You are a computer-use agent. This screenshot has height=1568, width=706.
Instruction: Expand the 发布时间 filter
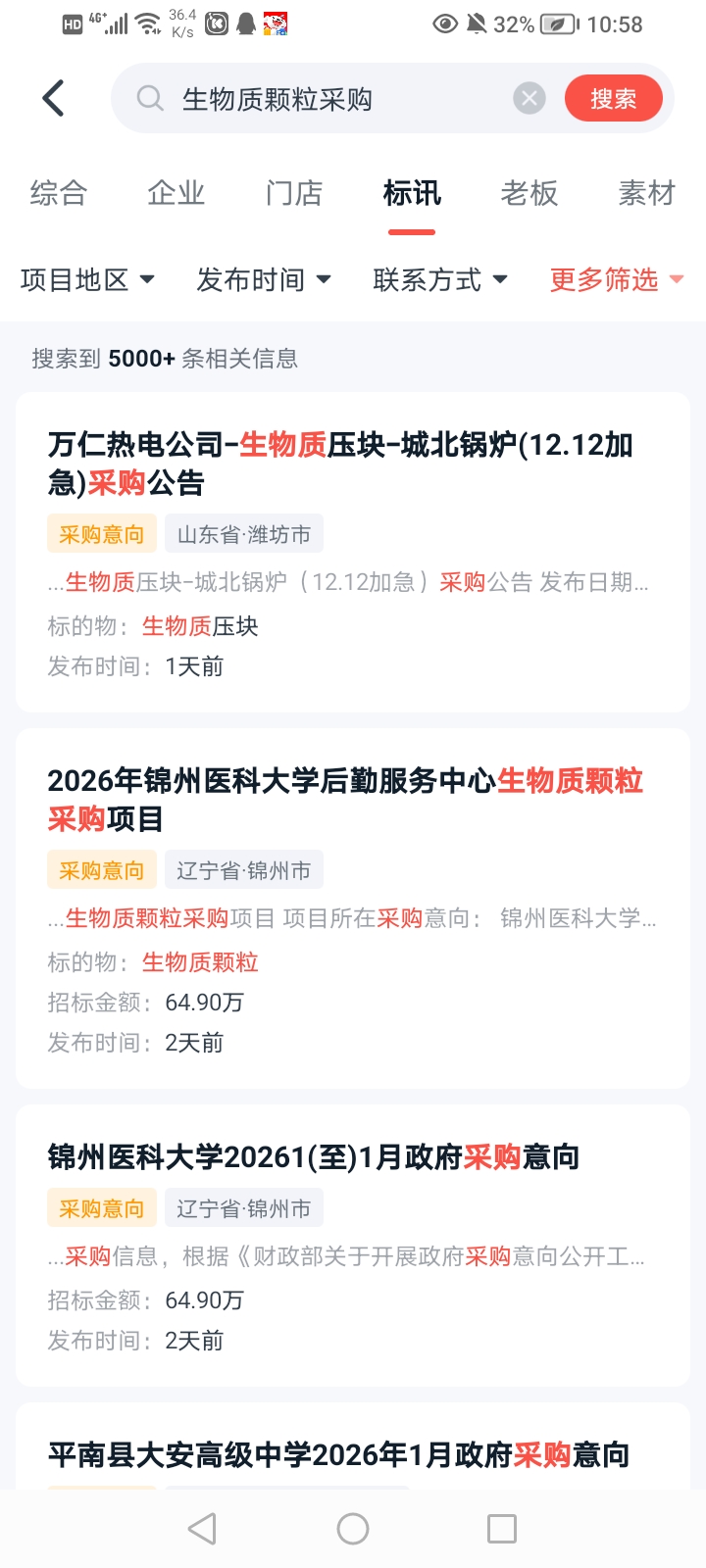264,280
